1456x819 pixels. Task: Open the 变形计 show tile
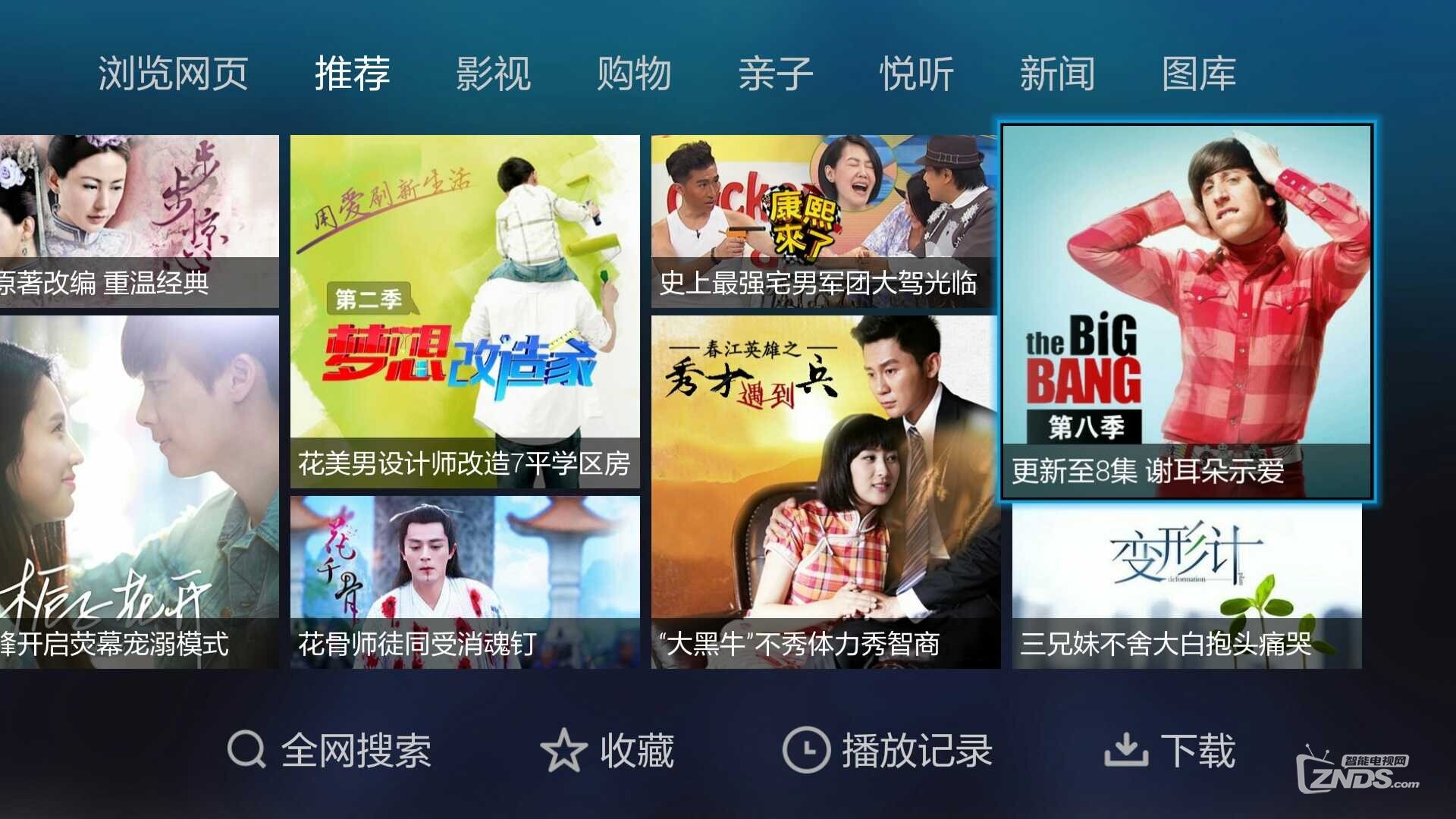(1187, 585)
